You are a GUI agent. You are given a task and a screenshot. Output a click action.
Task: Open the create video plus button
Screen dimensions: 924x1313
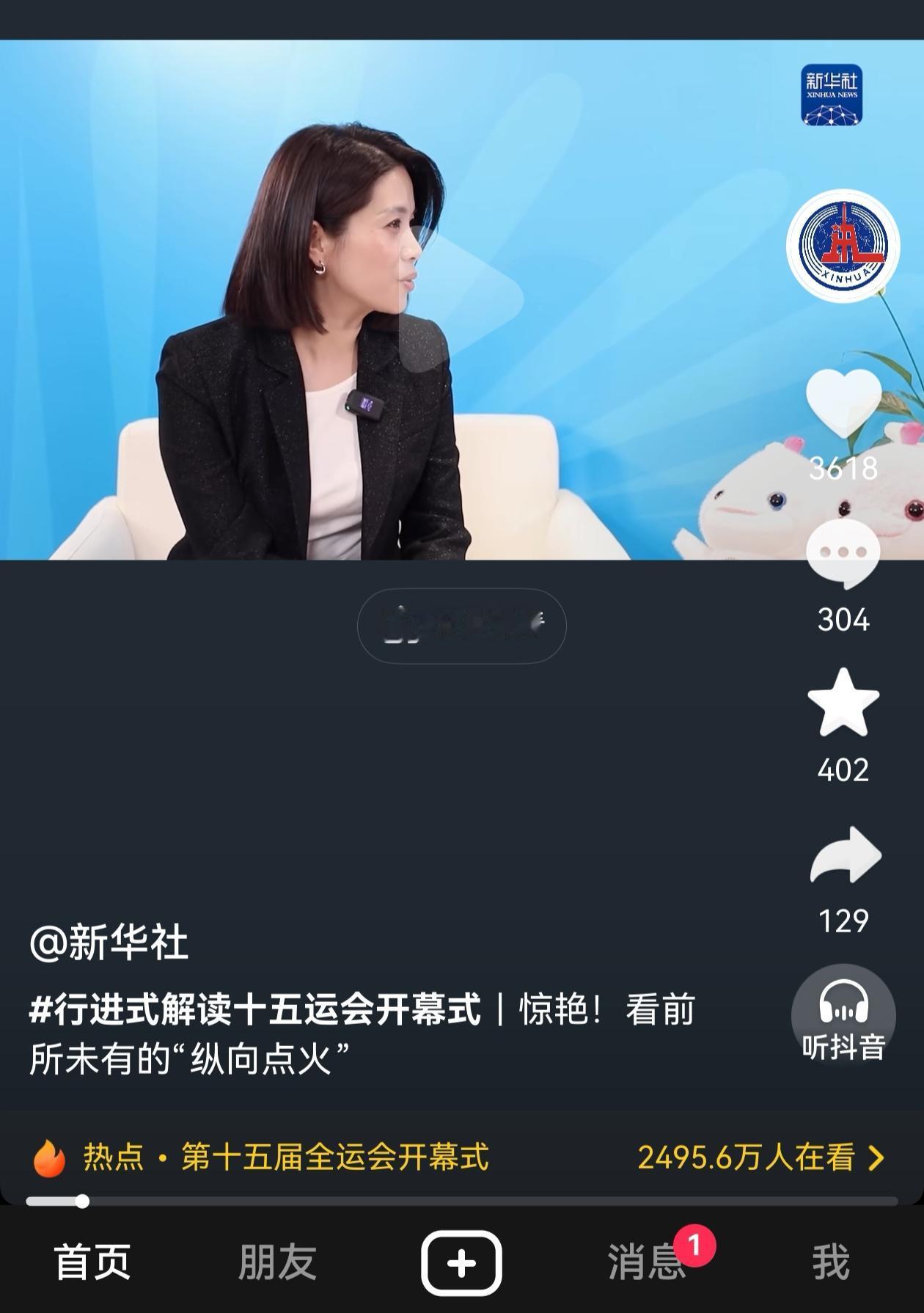pyautogui.click(x=461, y=1260)
